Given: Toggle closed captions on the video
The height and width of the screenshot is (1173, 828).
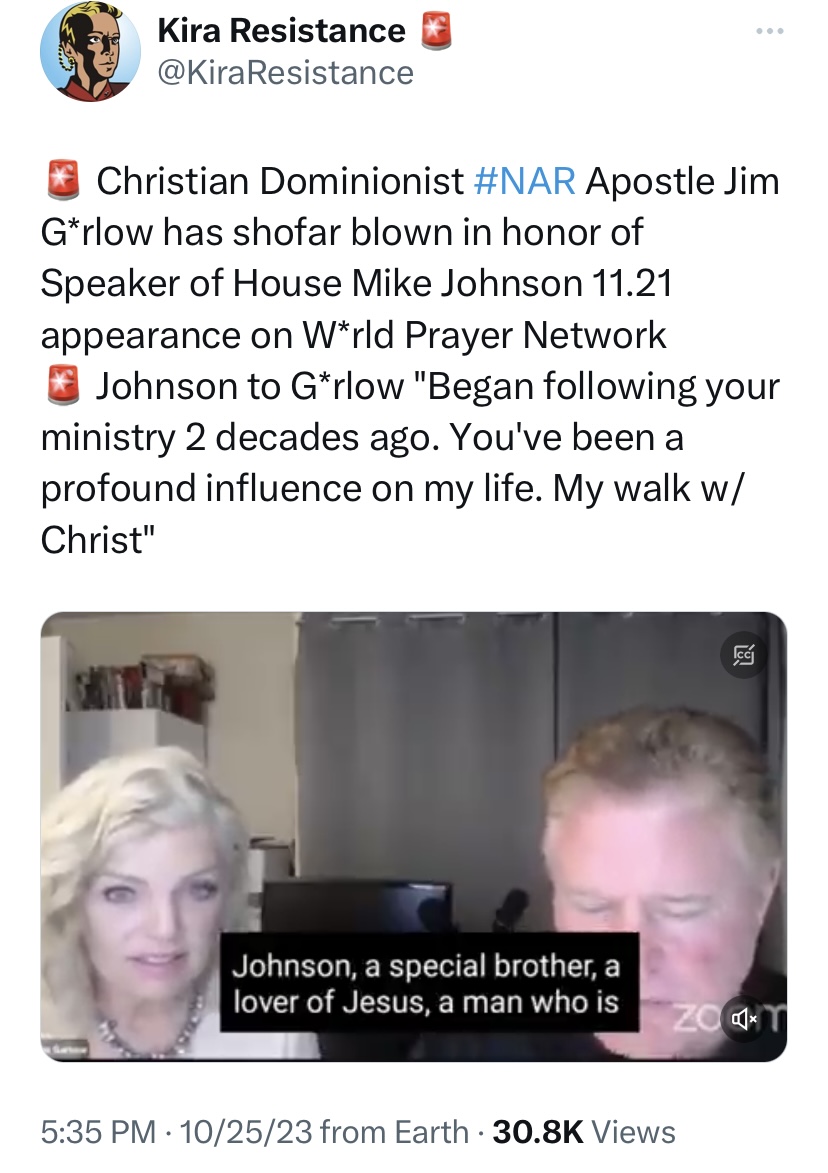Looking at the screenshot, I should tap(744, 655).
